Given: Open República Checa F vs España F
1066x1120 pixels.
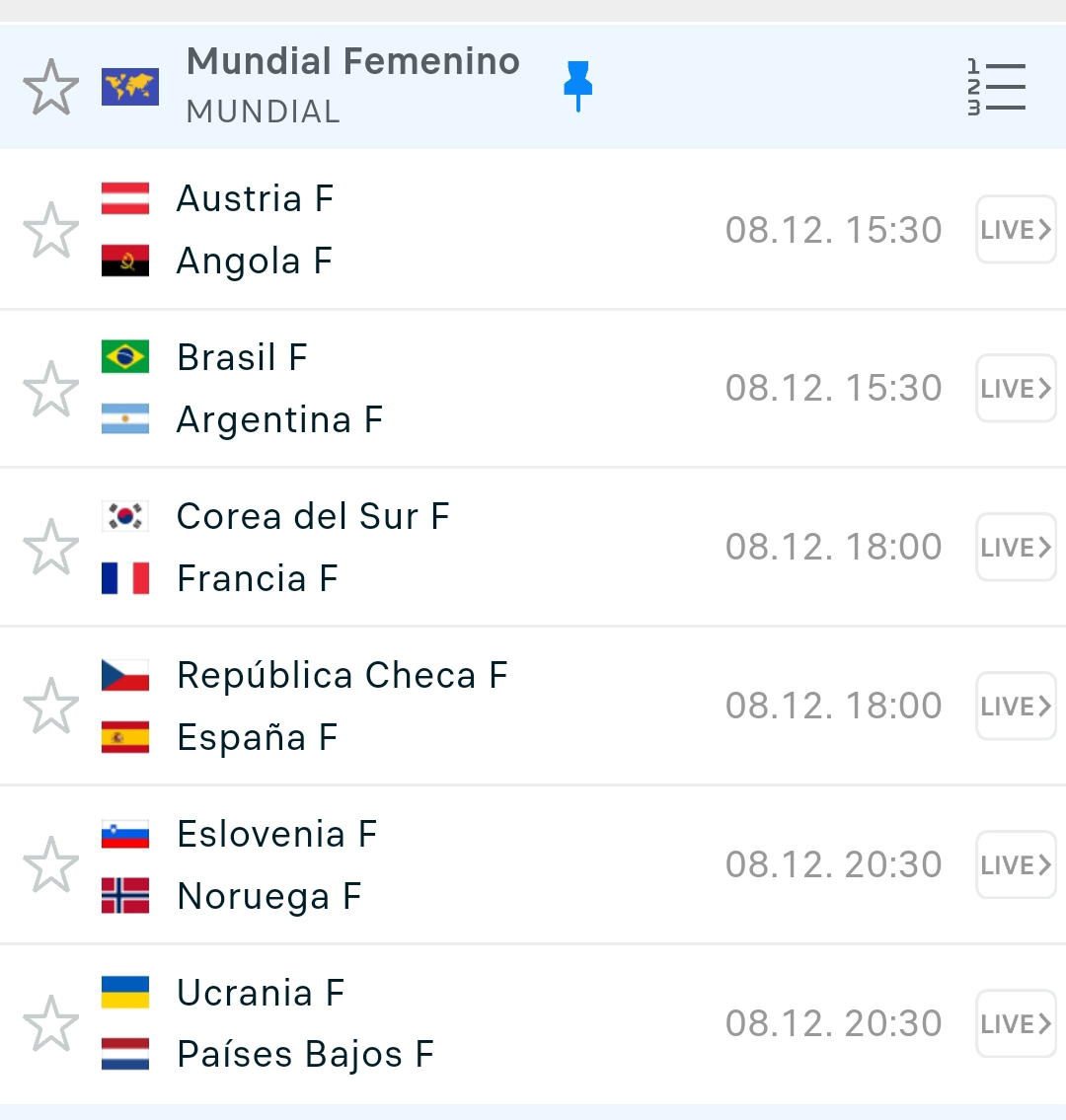Looking at the screenshot, I should (444, 706).
